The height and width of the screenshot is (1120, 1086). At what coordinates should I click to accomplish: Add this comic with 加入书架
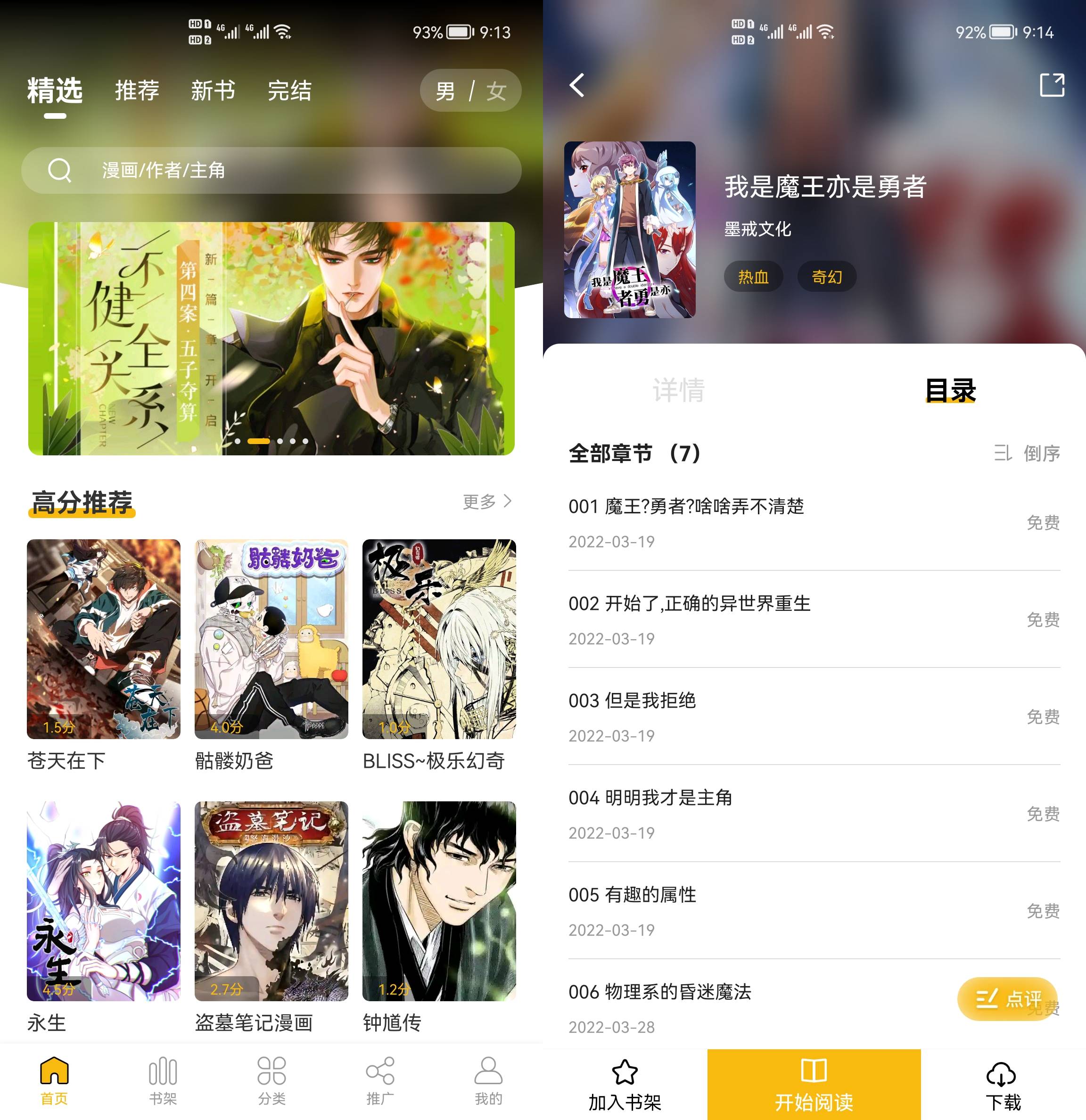[x=625, y=1085]
